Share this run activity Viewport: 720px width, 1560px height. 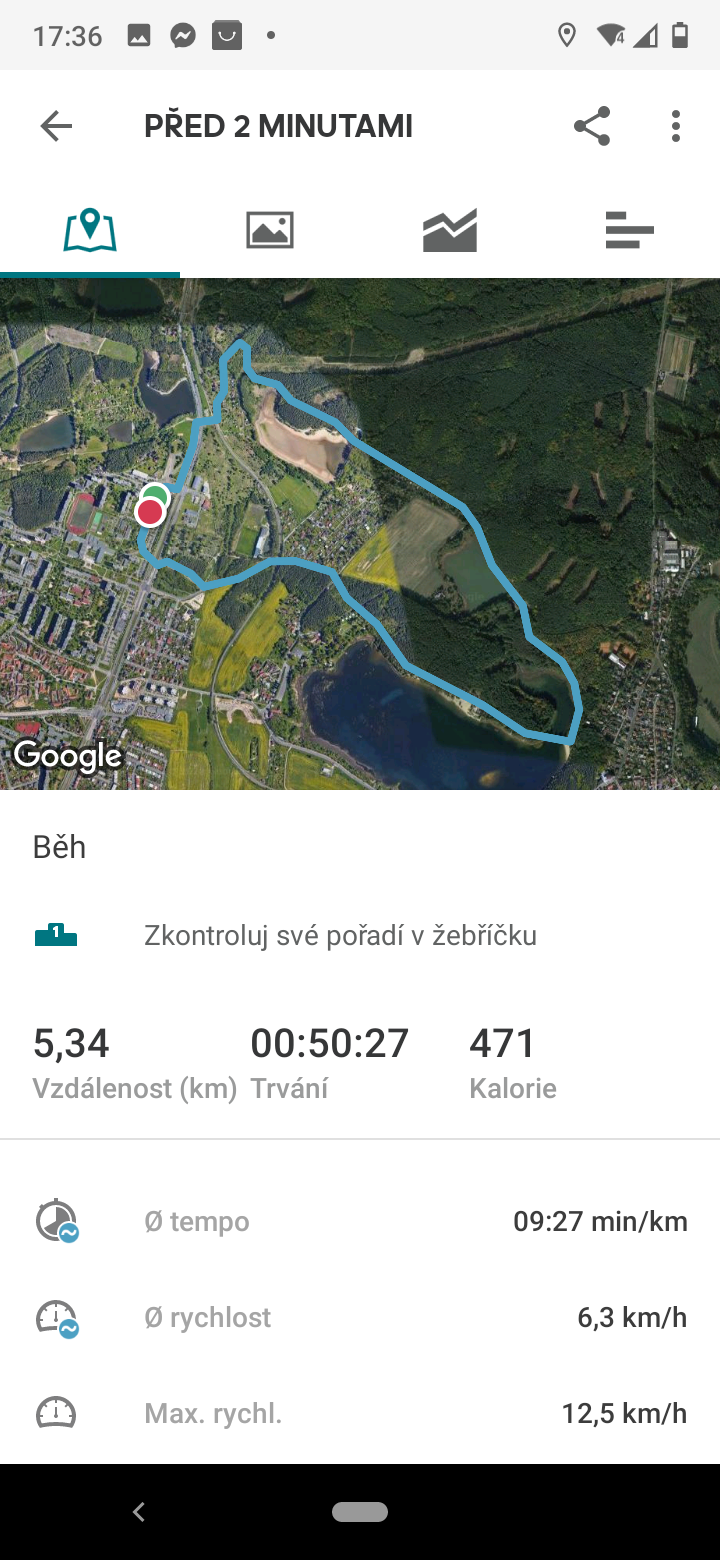click(x=592, y=126)
